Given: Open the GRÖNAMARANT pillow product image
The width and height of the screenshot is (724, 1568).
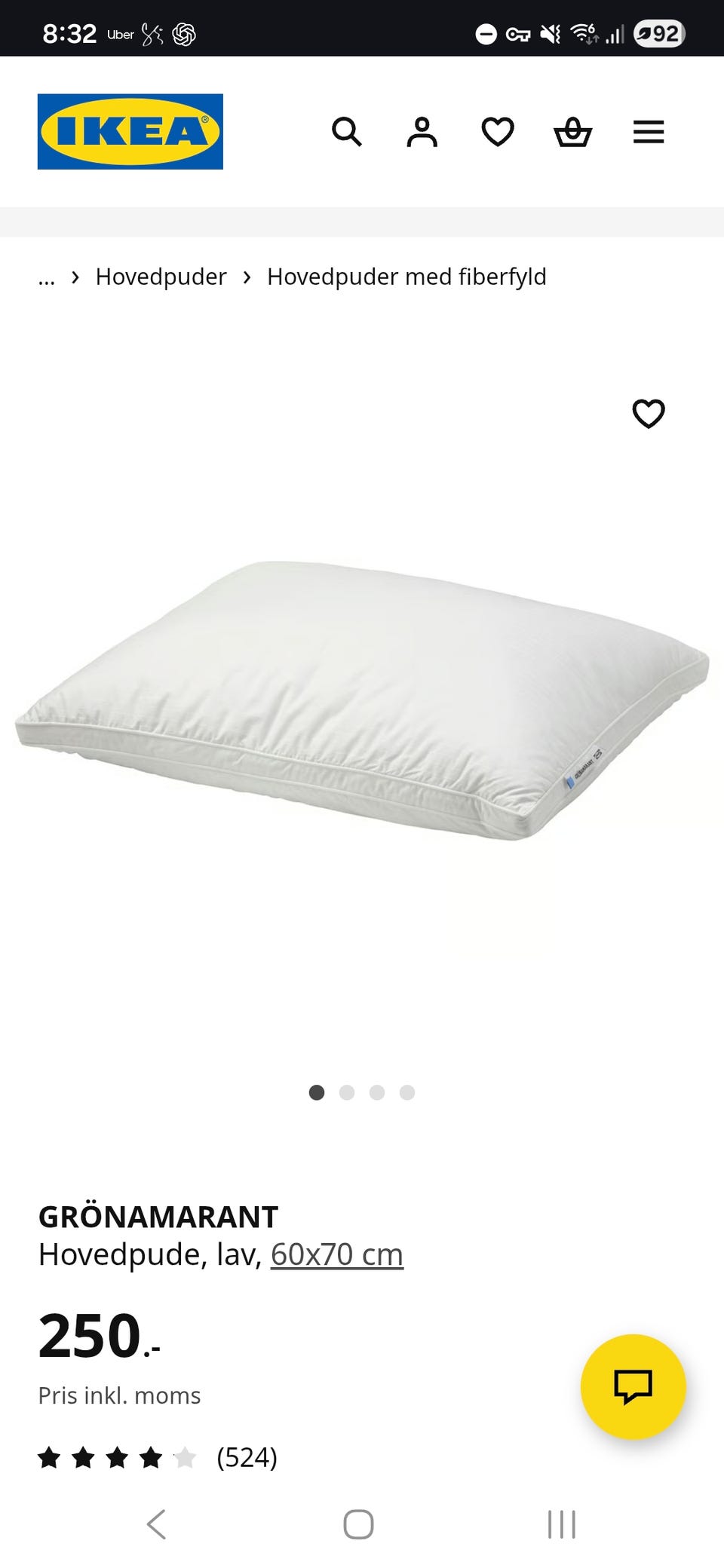Looking at the screenshot, I should tap(362, 701).
